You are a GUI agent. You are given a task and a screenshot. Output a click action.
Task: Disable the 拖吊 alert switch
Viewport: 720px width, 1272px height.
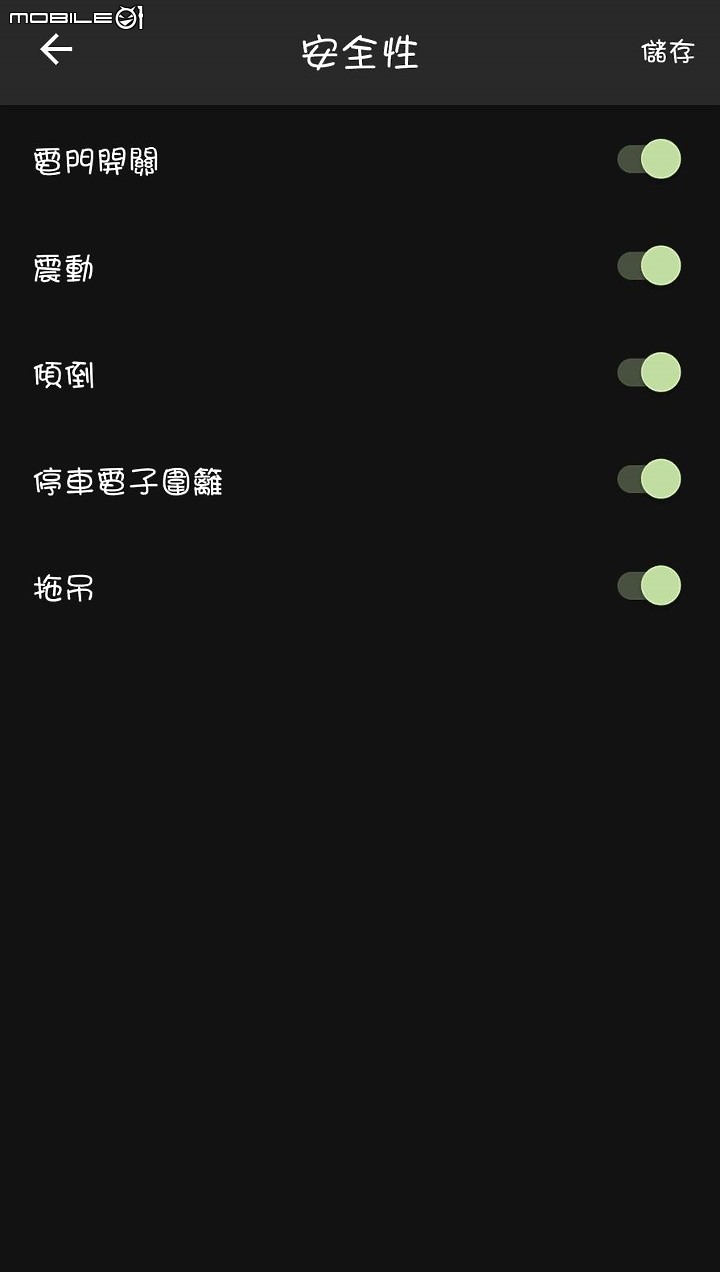click(649, 586)
